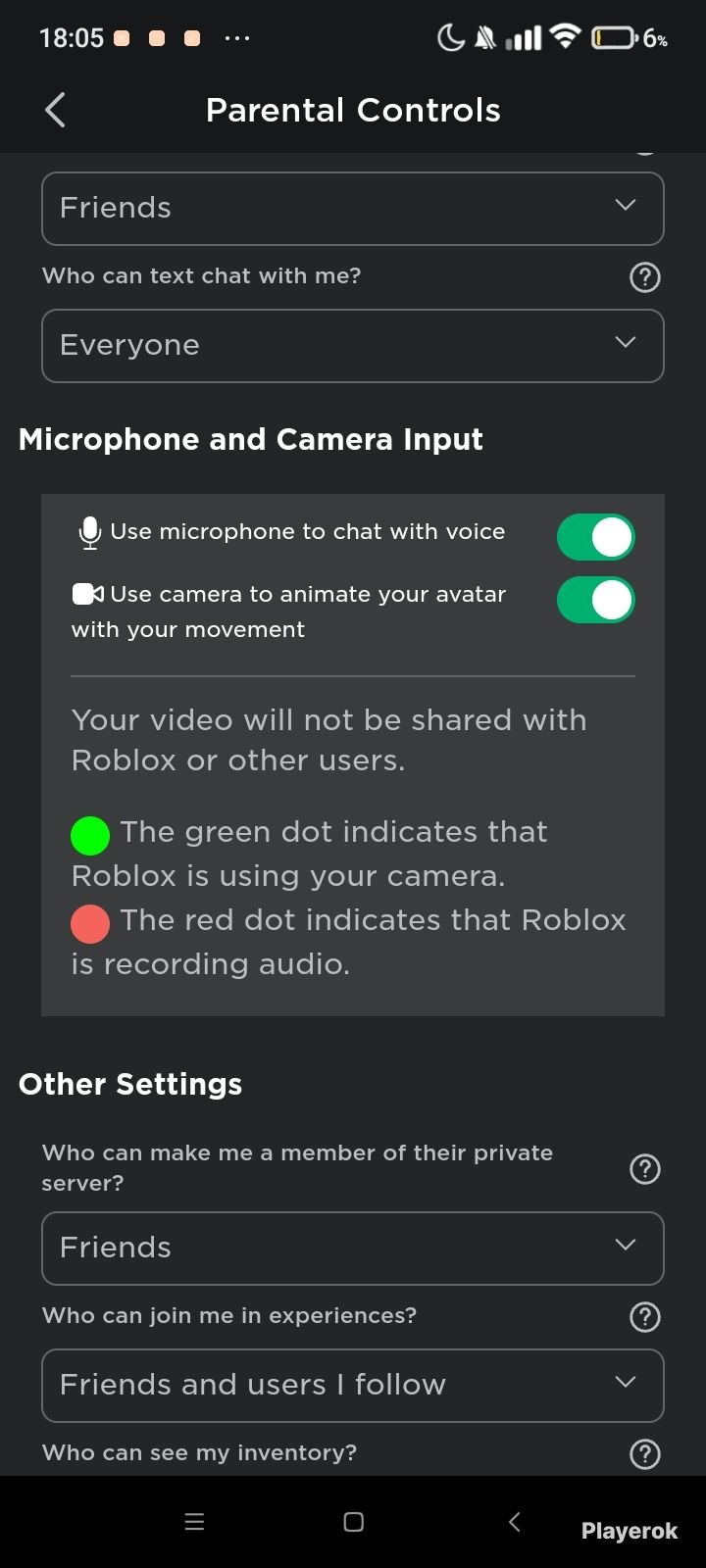This screenshot has width=706, height=1568.
Task: Open 'Friends and users I follow' dropdown
Action: 353,1386
